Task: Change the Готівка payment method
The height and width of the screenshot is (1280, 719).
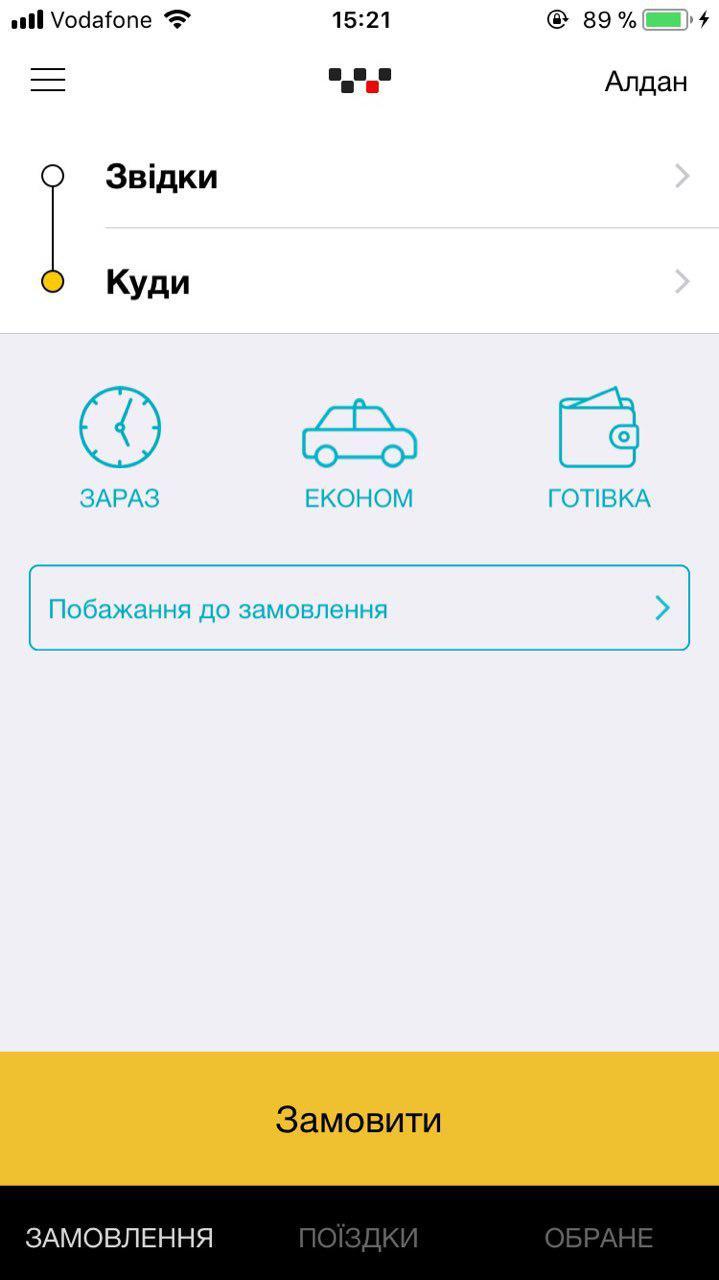Action: coord(598,447)
